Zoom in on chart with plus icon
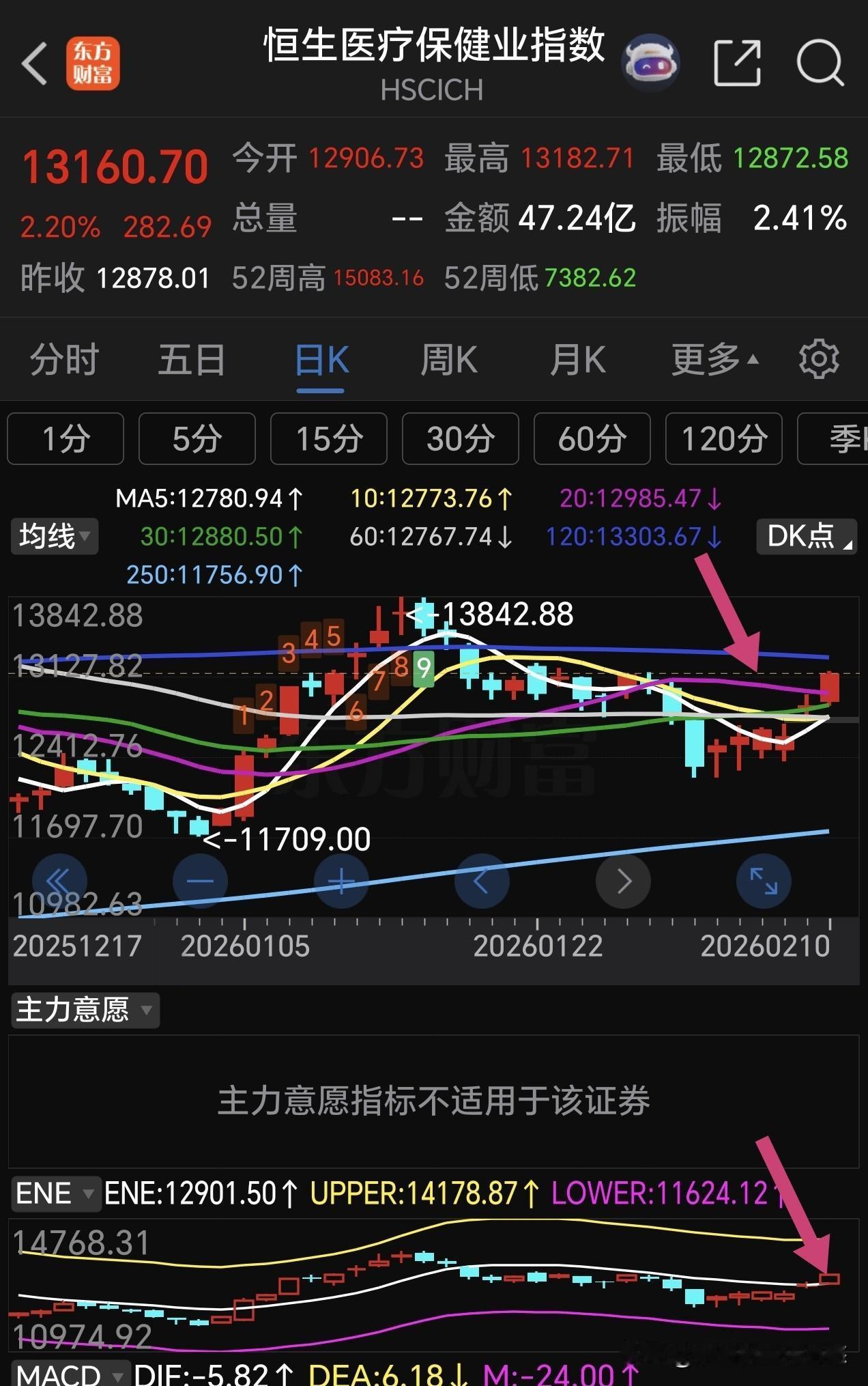Screen dimensions: 868x1386 (341, 881)
